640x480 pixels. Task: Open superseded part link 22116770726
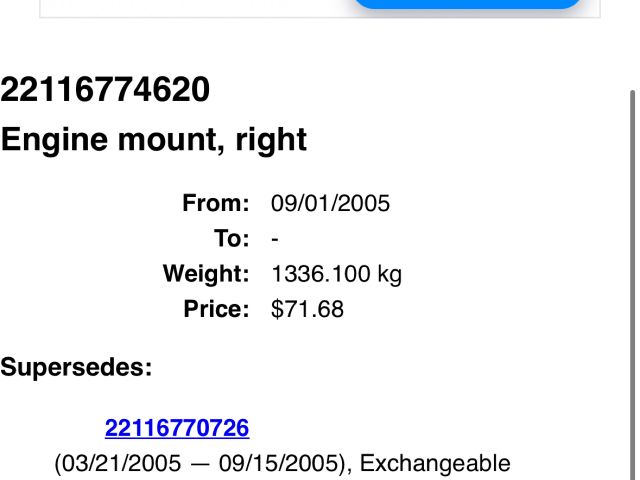coord(177,428)
